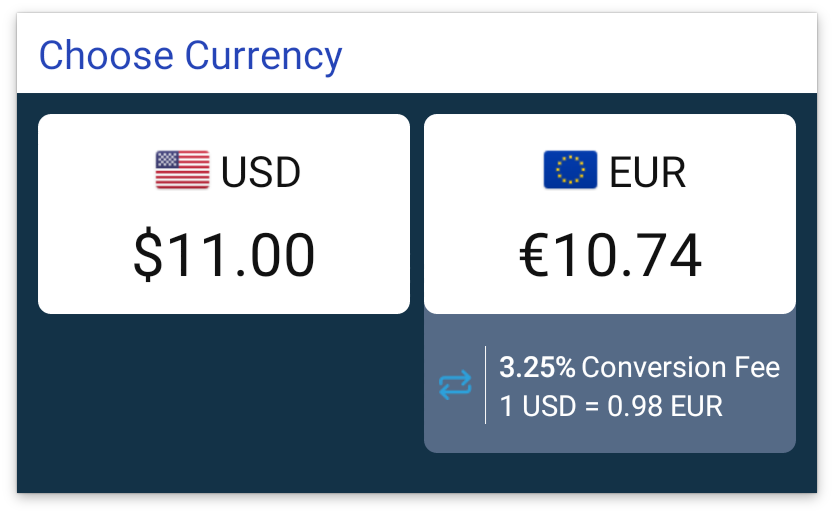Select the USD $11.00 currency card
Screen dimensions: 834x514
223,214
